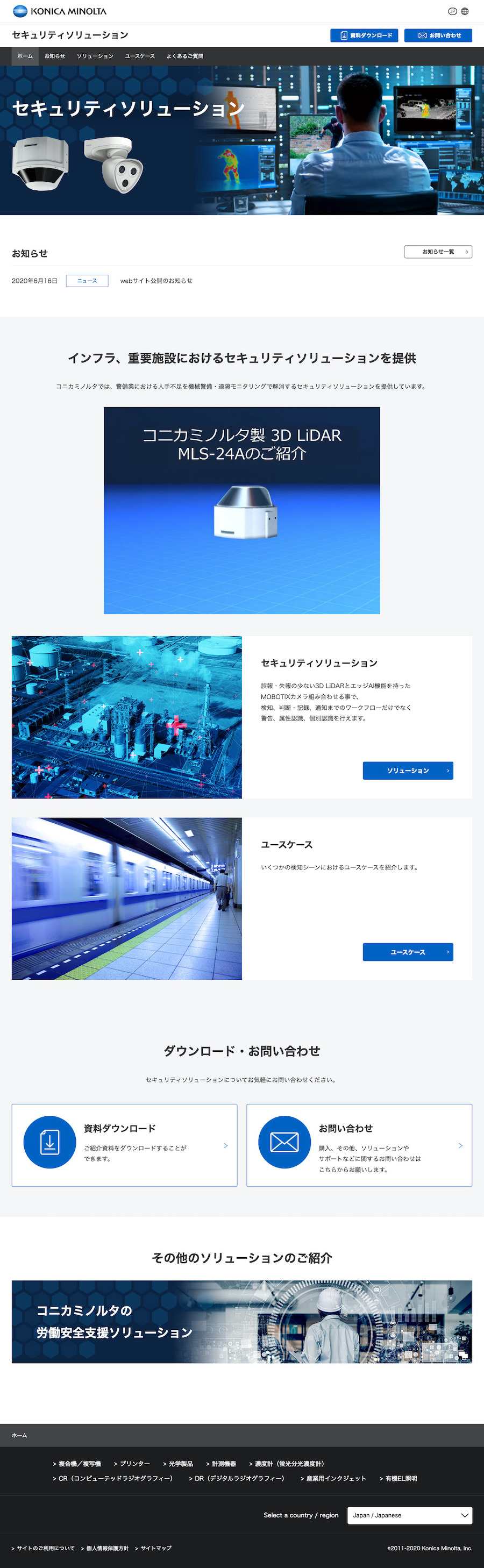Open the webサイト公開のお知らせ news item

[x=156, y=281]
